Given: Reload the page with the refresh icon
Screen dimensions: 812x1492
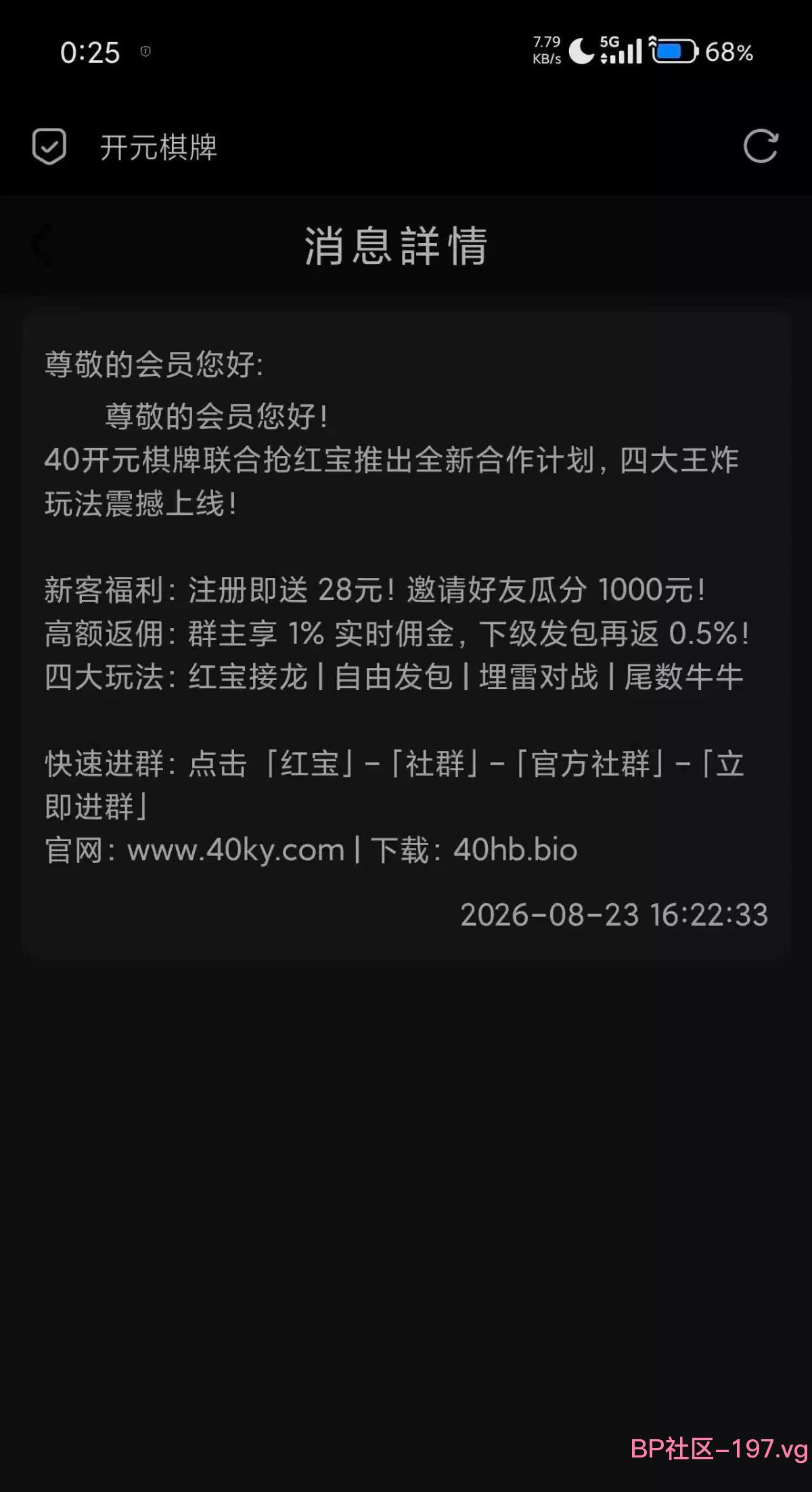Looking at the screenshot, I should coord(761,146).
